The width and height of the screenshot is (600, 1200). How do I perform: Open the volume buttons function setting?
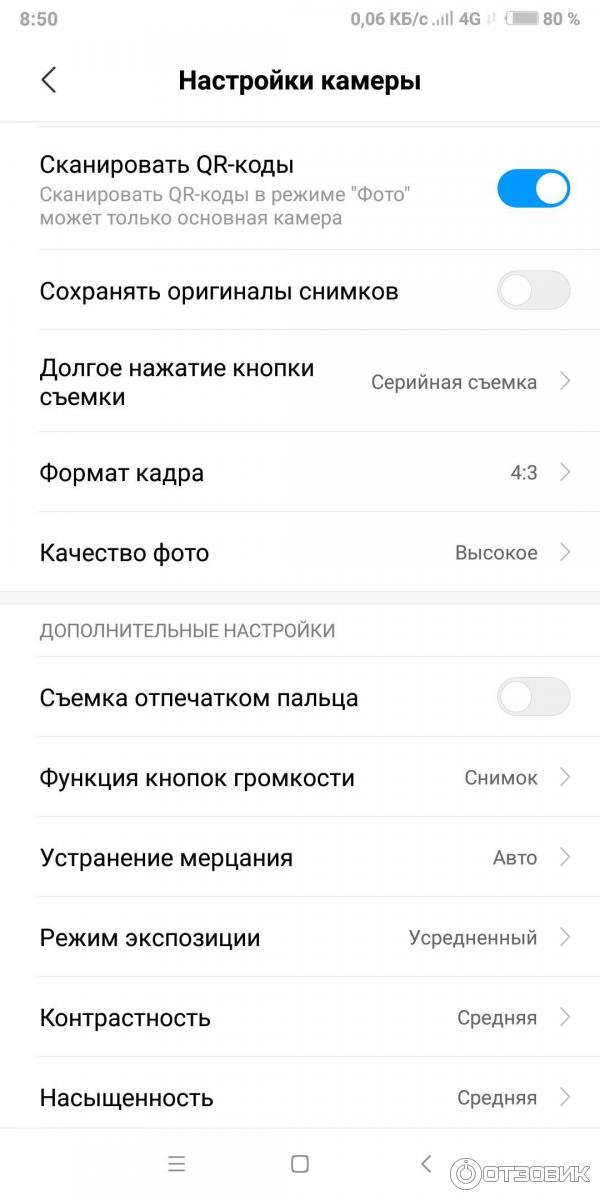(x=300, y=778)
